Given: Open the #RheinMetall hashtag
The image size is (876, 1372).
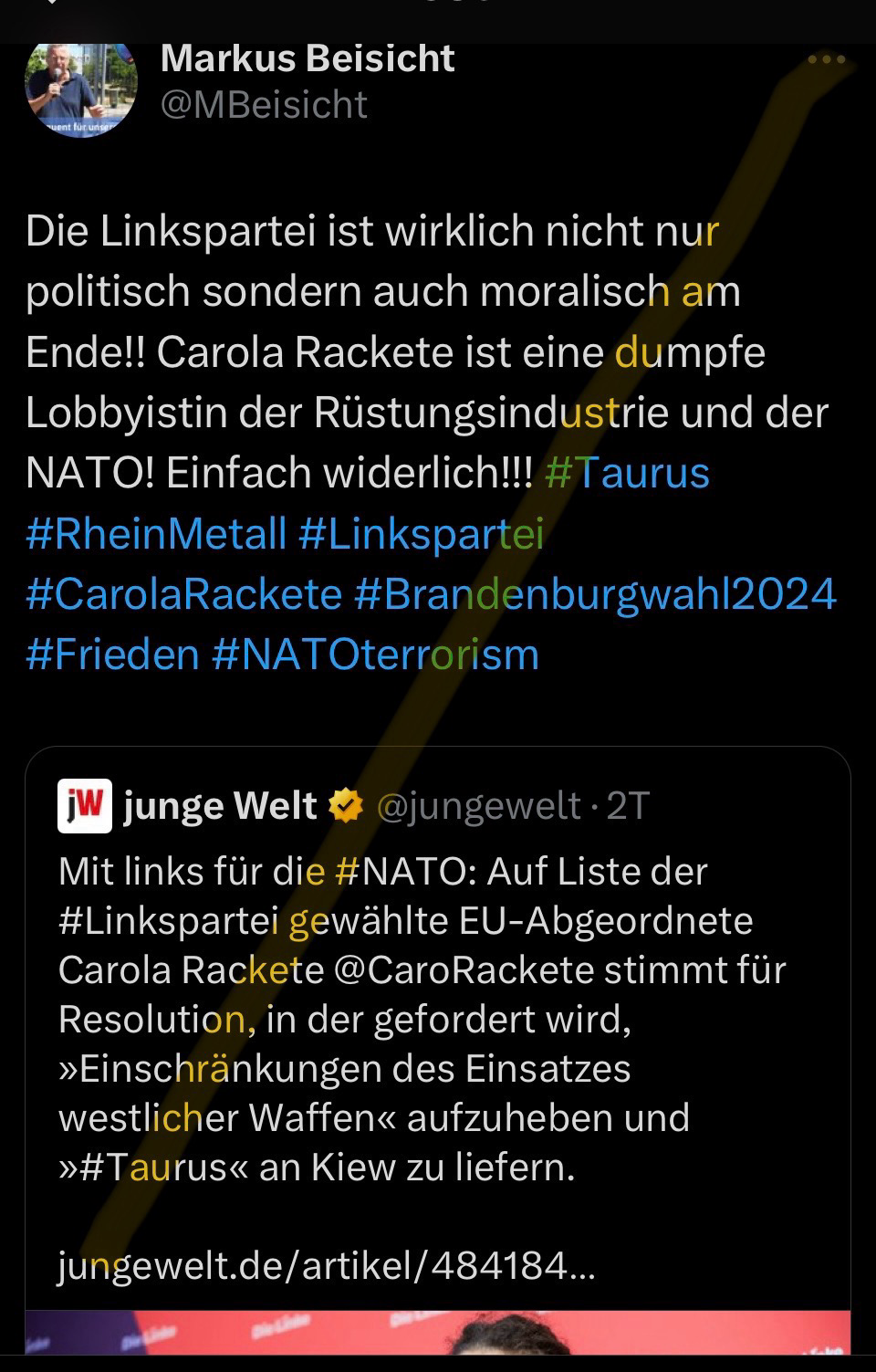Looking at the screenshot, I should point(156,533).
